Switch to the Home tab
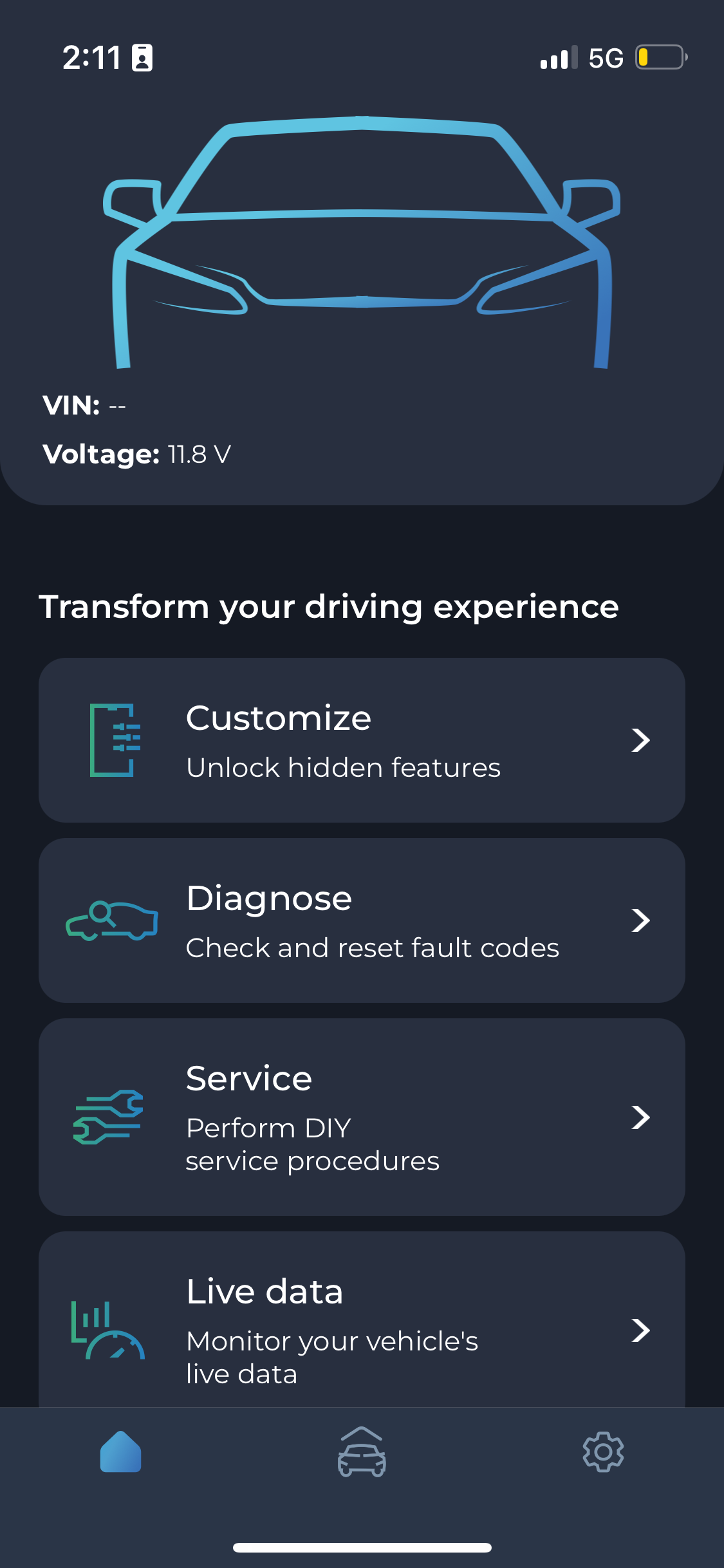 tap(120, 1452)
